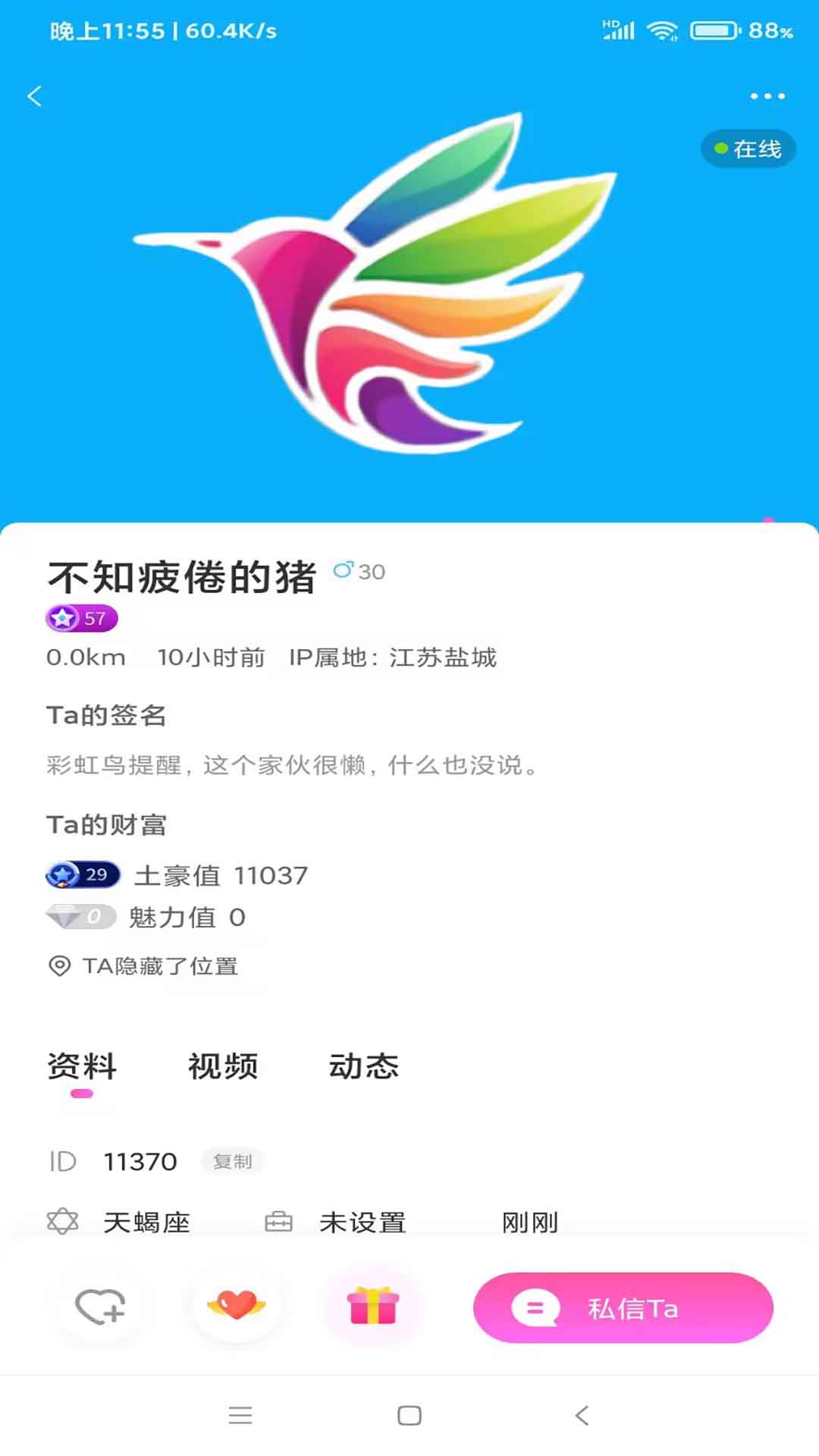Image resolution: width=819 pixels, height=1456 pixels.
Task: Tap the male gender symbol beside the username
Action: [x=347, y=573]
